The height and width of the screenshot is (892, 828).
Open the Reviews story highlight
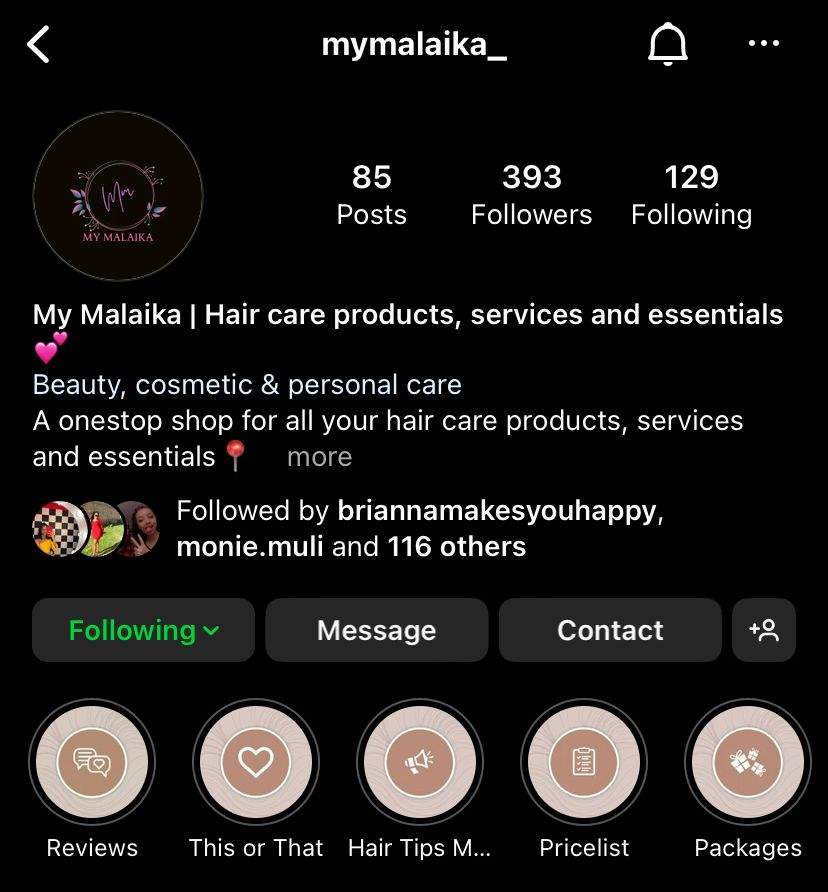click(x=92, y=763)
